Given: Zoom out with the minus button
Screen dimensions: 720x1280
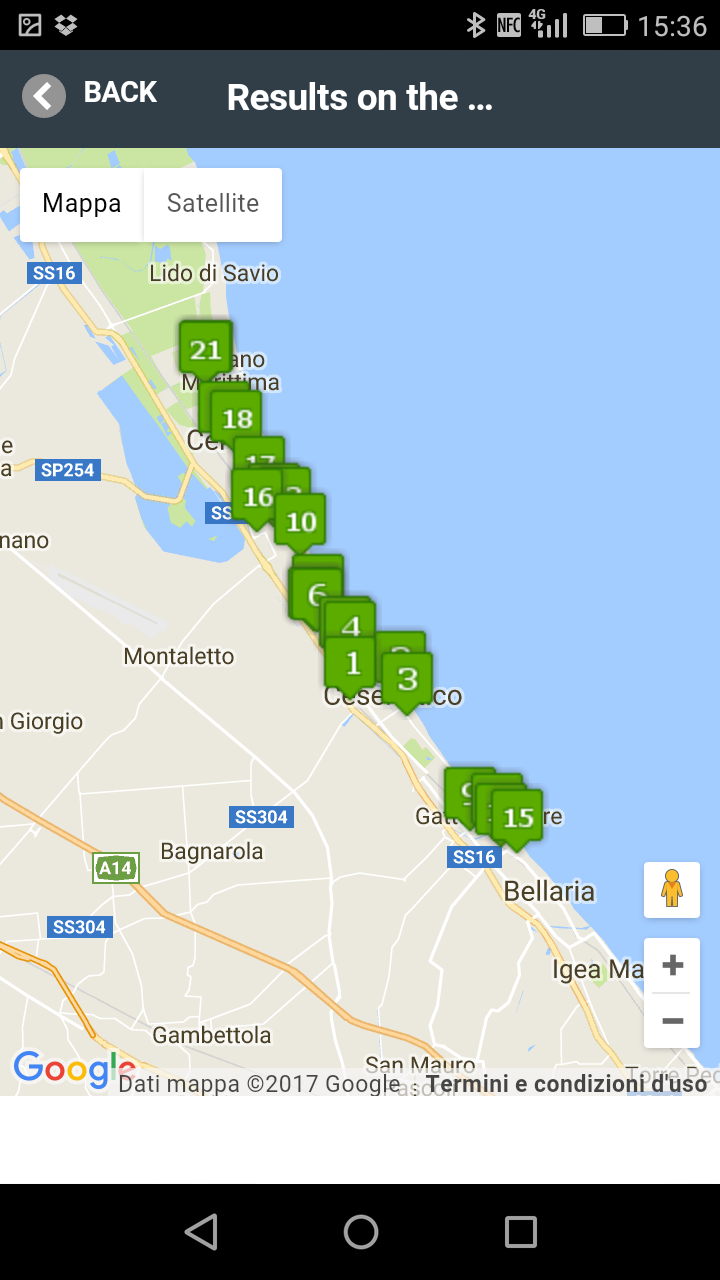Looking at the screenshot, I should pos(672,1021).
